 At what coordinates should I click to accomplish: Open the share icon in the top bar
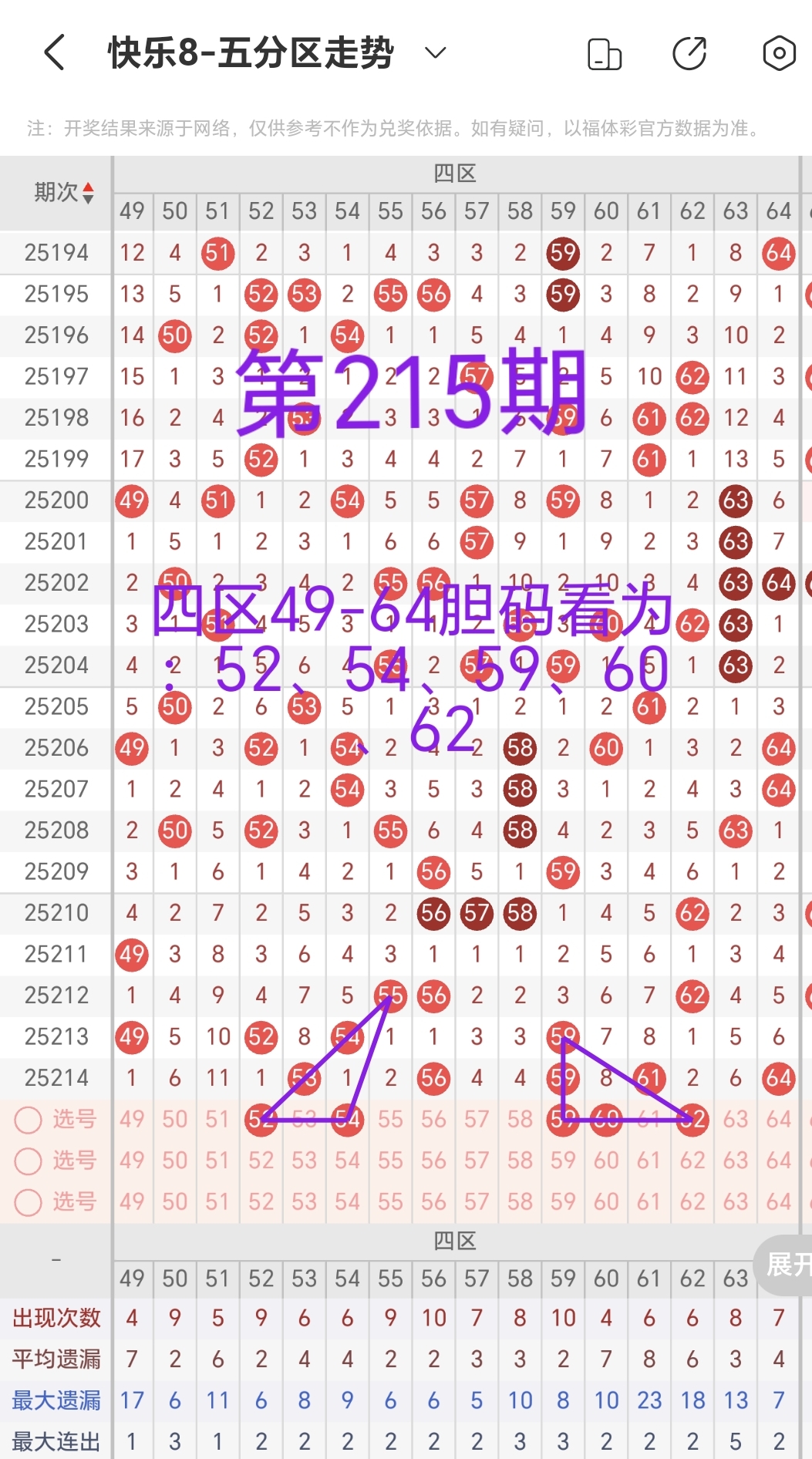click(x=690, y=52)
